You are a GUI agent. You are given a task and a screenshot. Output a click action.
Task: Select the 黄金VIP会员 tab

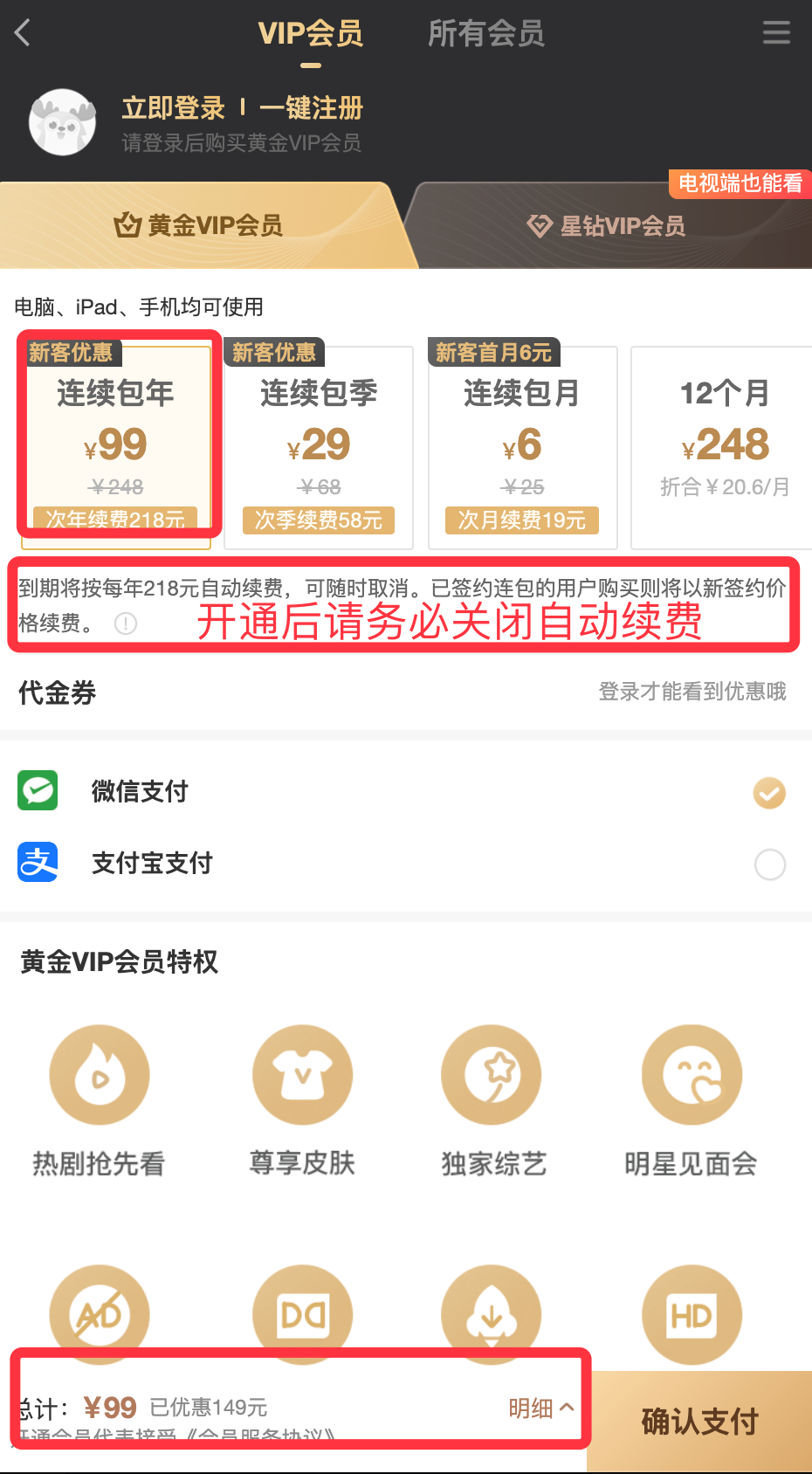pos(199,226)
